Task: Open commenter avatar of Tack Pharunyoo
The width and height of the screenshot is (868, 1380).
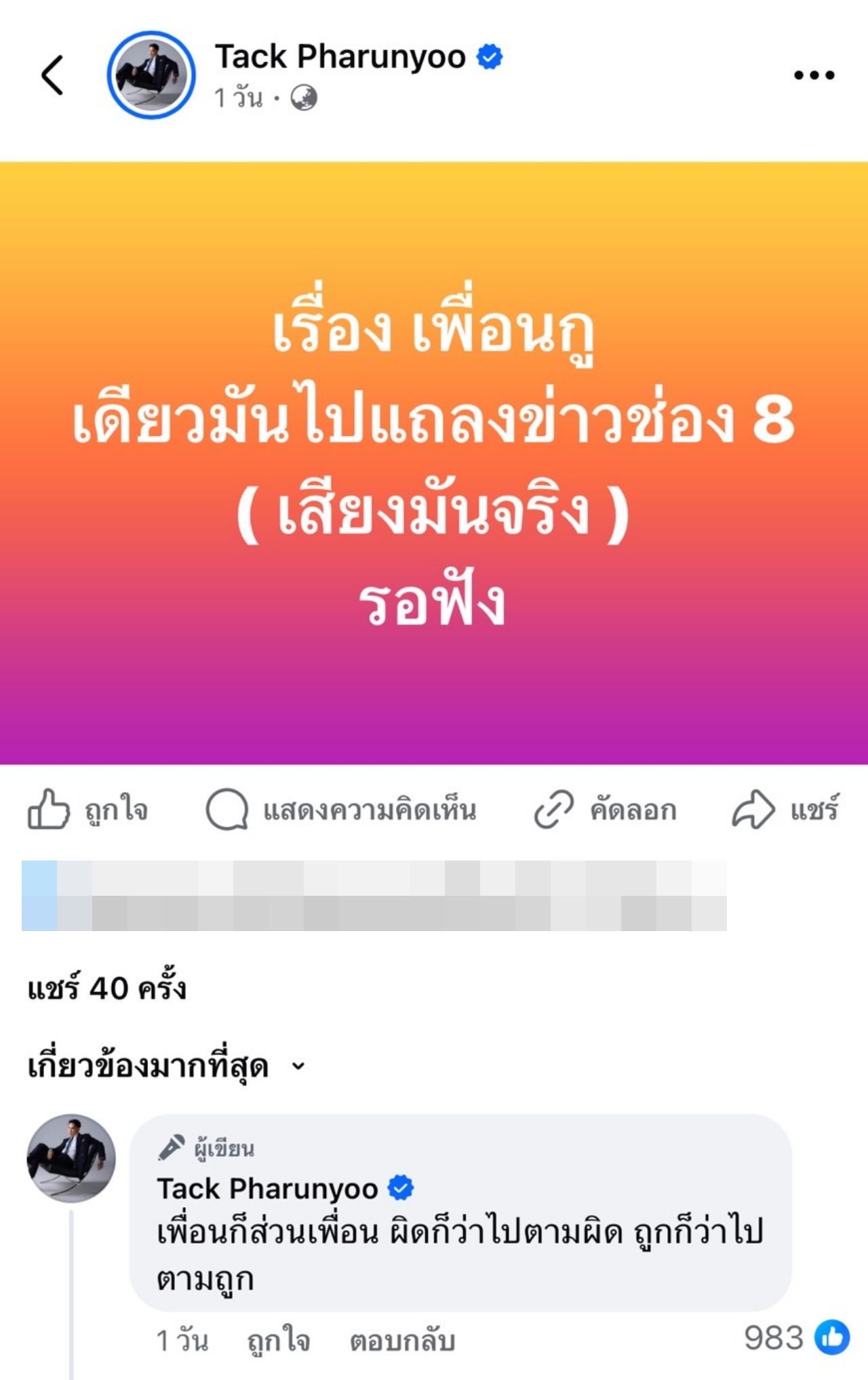Action: [71, 1158]
